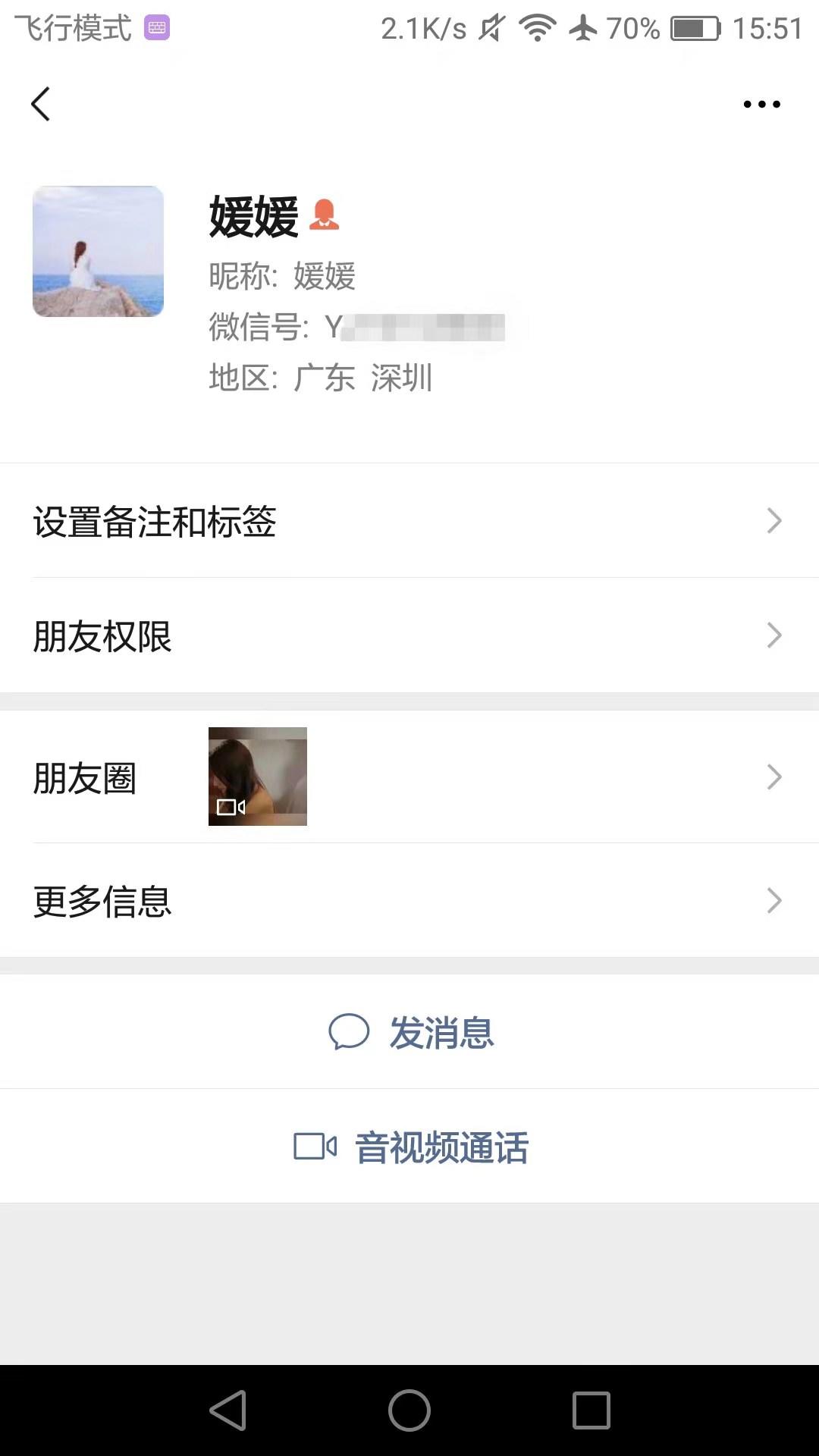Go back using the top-left arrow

tap(41, 104)
